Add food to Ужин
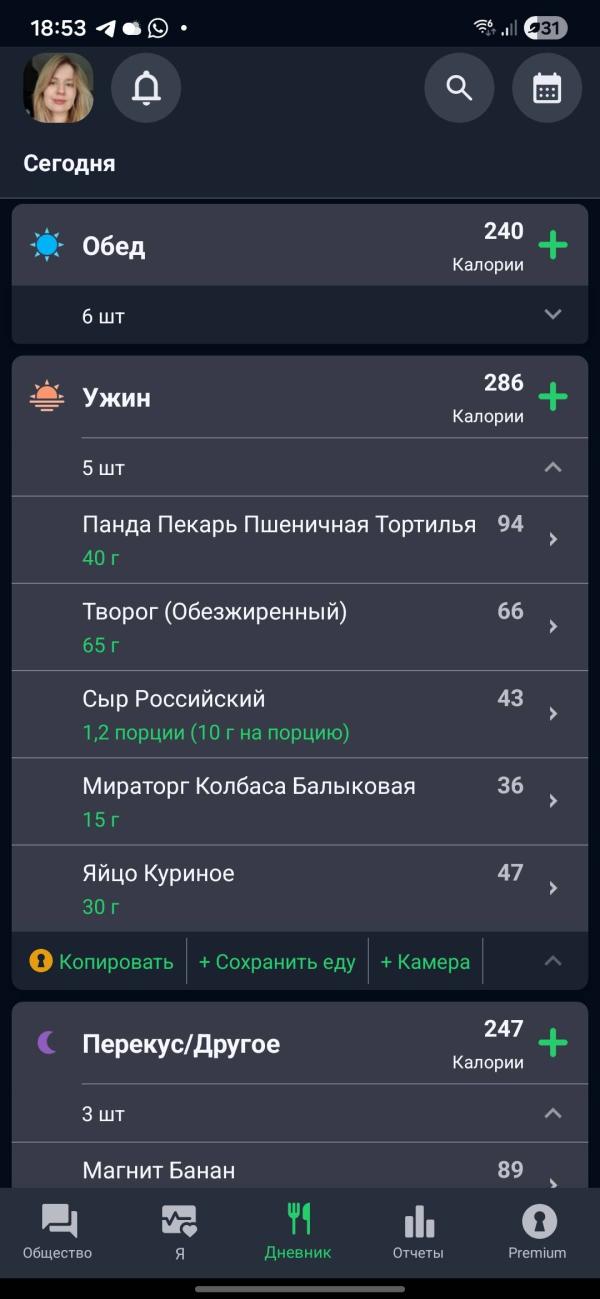 click(x=552, y=397)
